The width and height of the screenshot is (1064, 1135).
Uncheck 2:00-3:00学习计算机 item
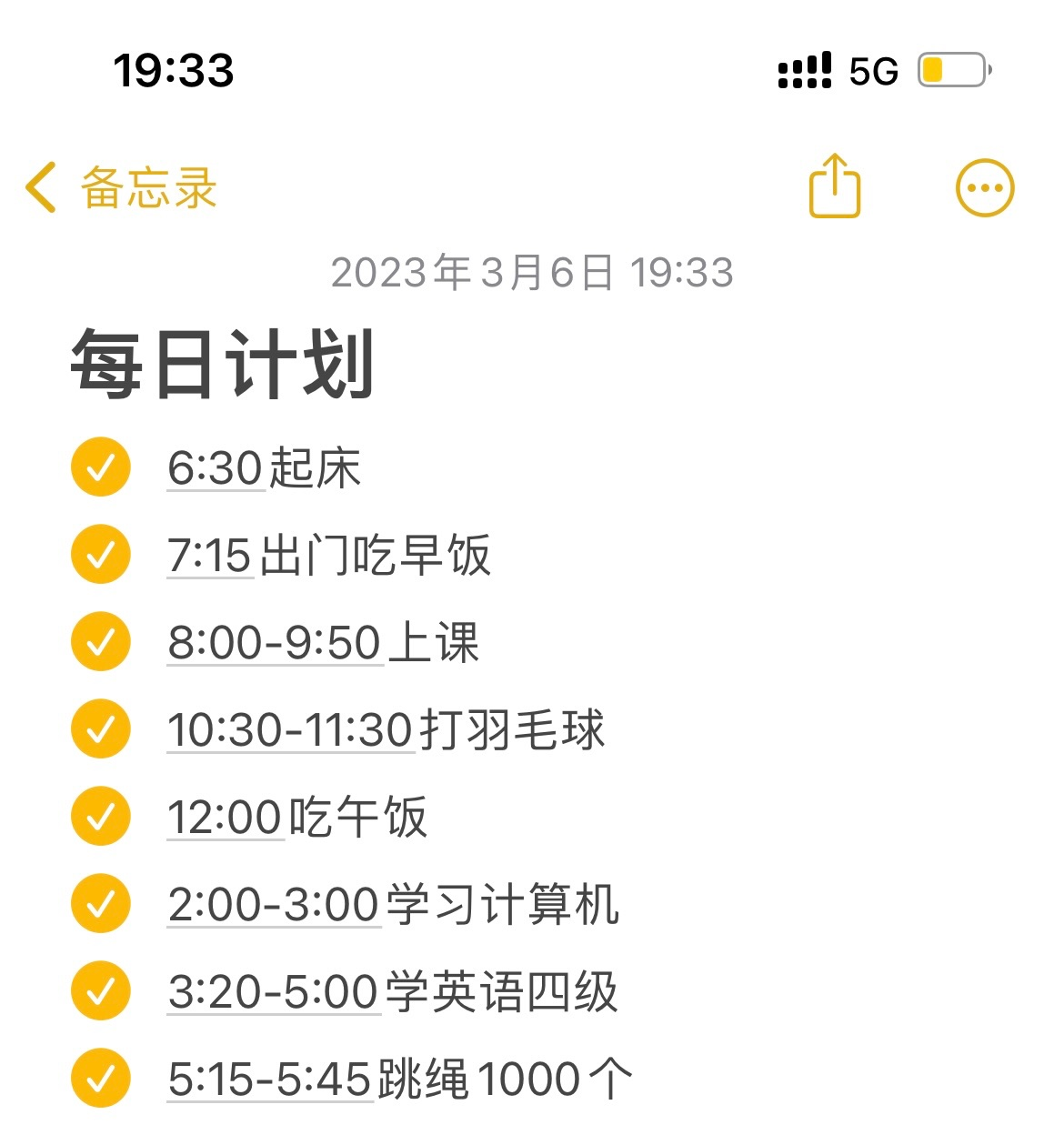pos(101,904)
